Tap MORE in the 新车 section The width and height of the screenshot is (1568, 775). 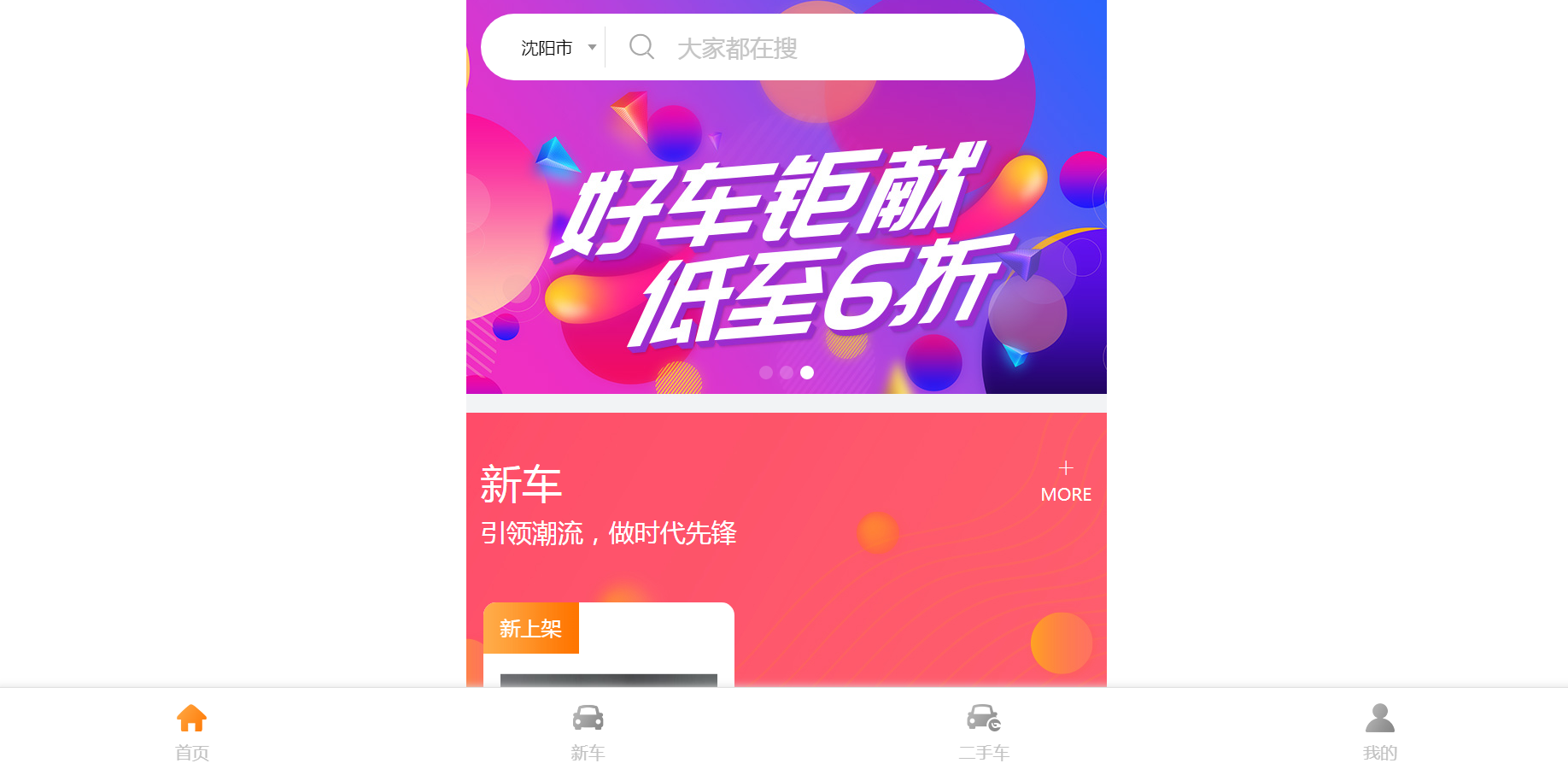pos(1065,483)
